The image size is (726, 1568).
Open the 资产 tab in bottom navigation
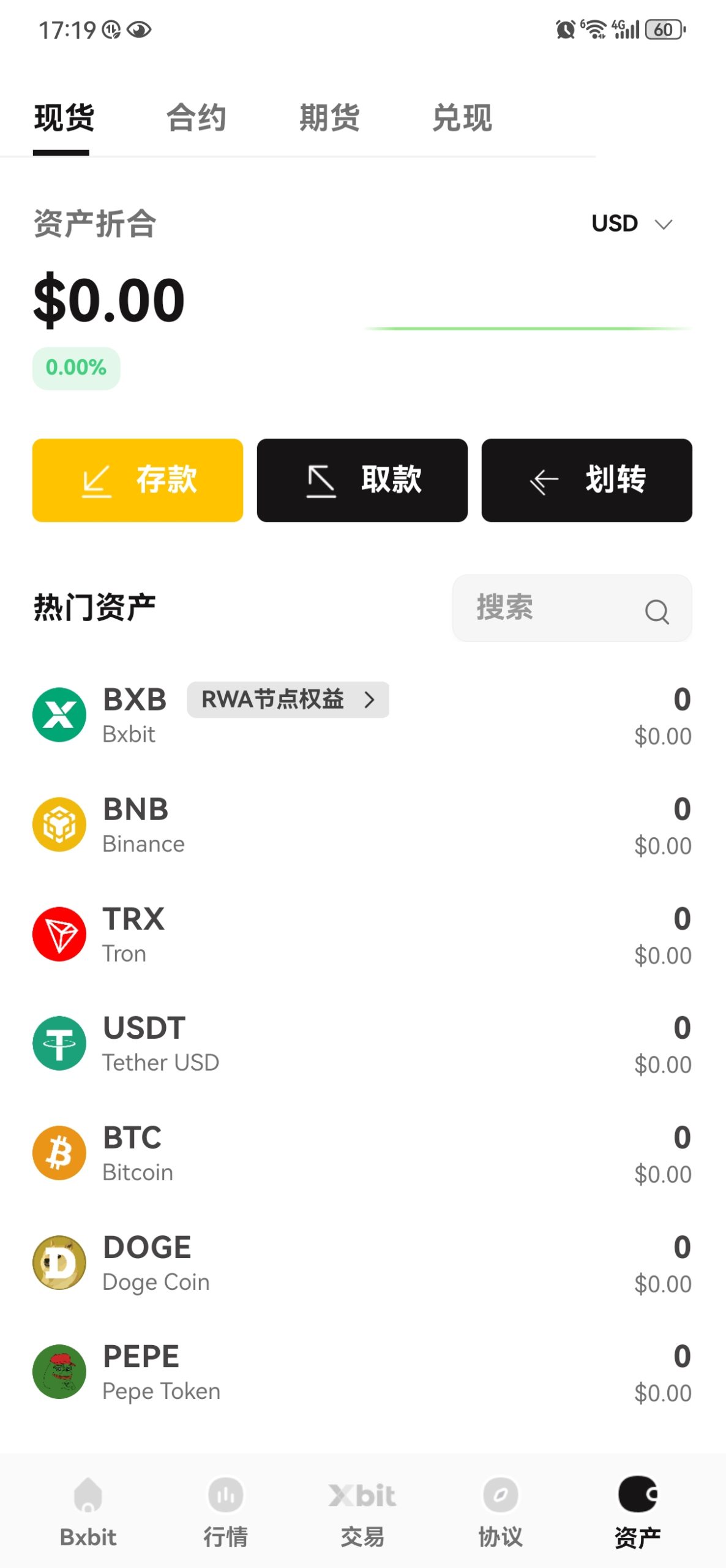(637, 1507)
